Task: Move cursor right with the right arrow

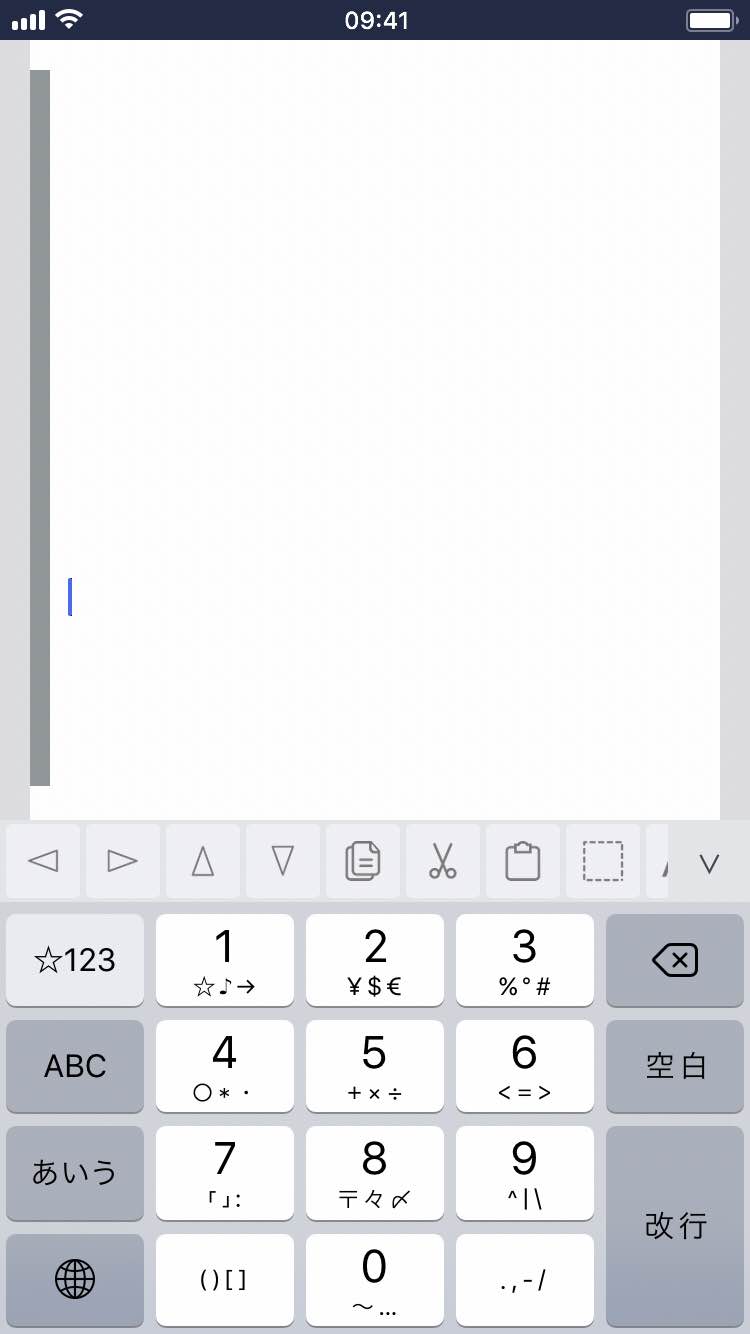Action: (123, 861)
